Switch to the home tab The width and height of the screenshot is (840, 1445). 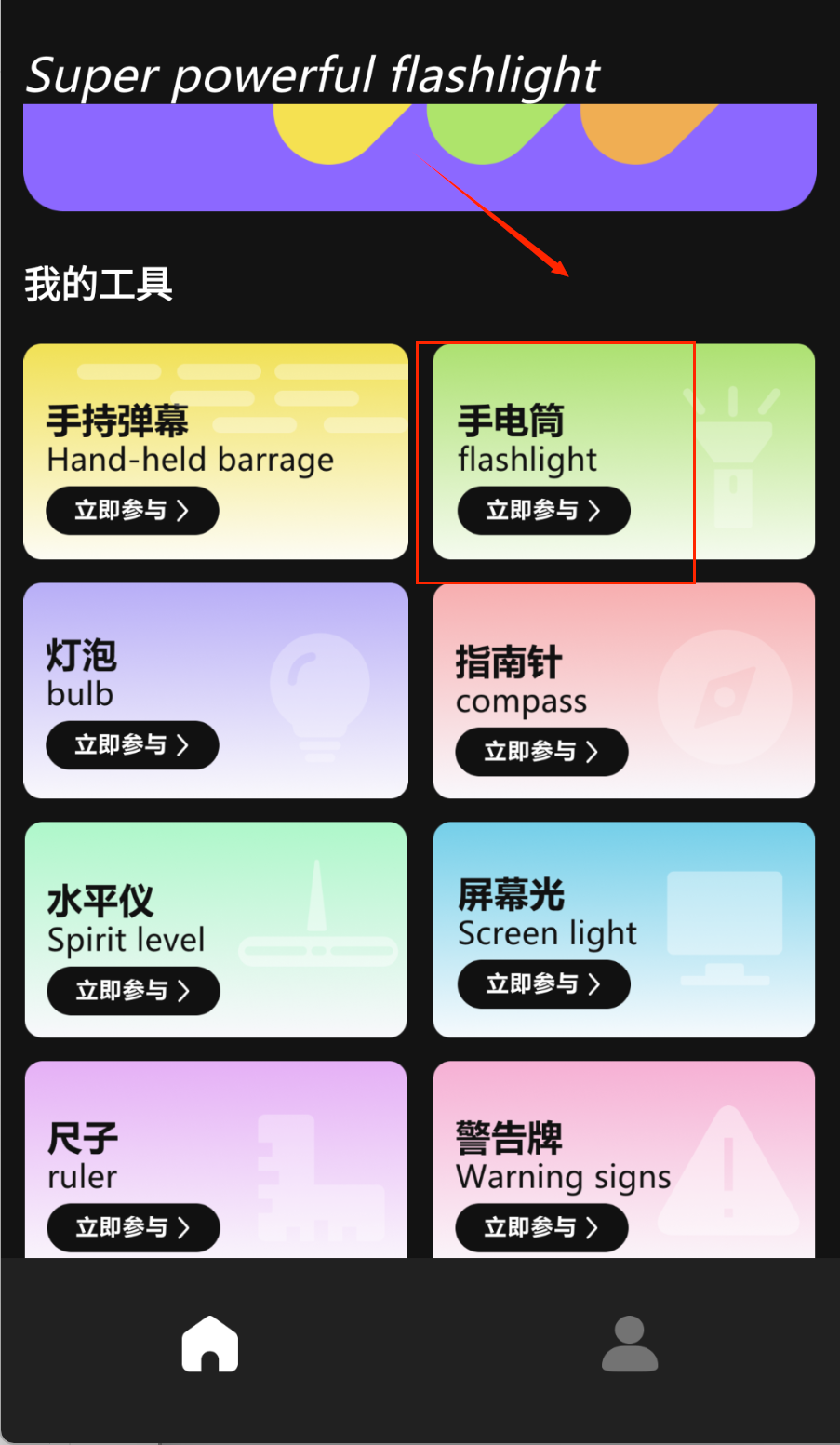tap(210, 1344)
